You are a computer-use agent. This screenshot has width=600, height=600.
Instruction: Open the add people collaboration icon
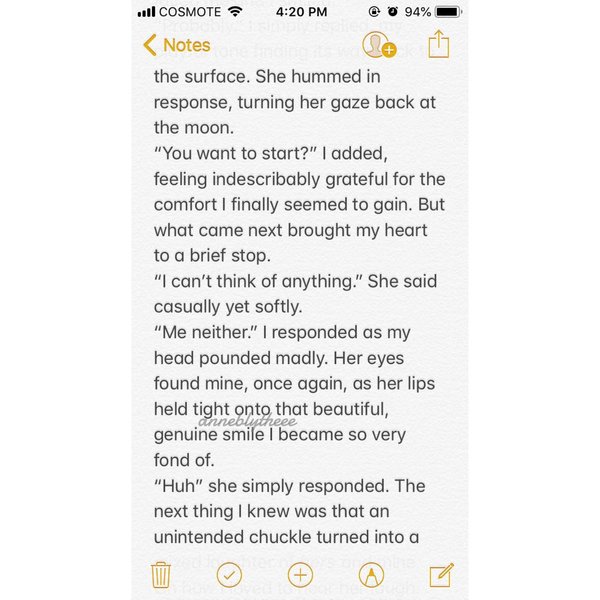pyautogui.click(x=378, y=45)
